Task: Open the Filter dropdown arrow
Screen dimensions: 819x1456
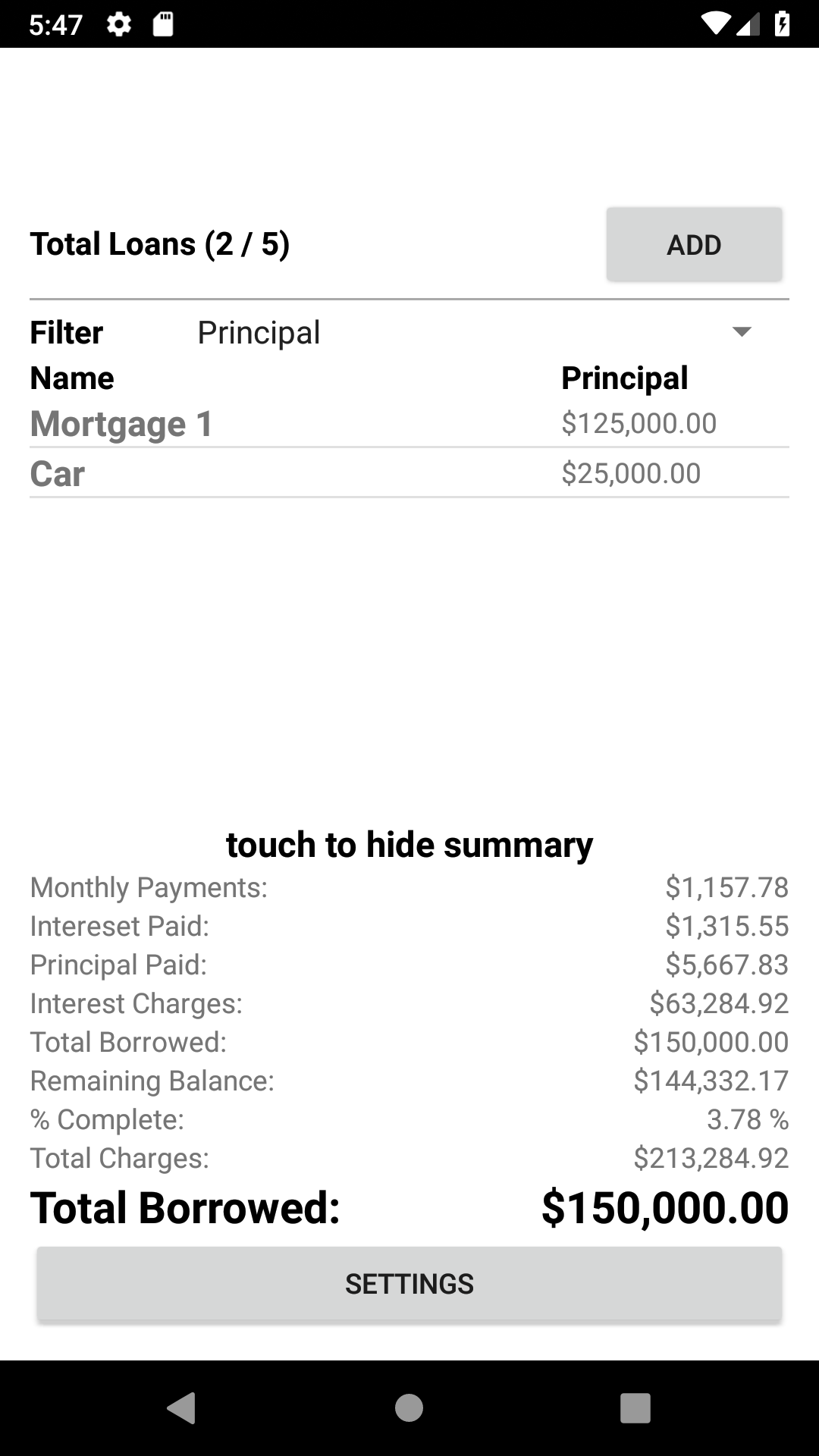Action: point(742,331)
